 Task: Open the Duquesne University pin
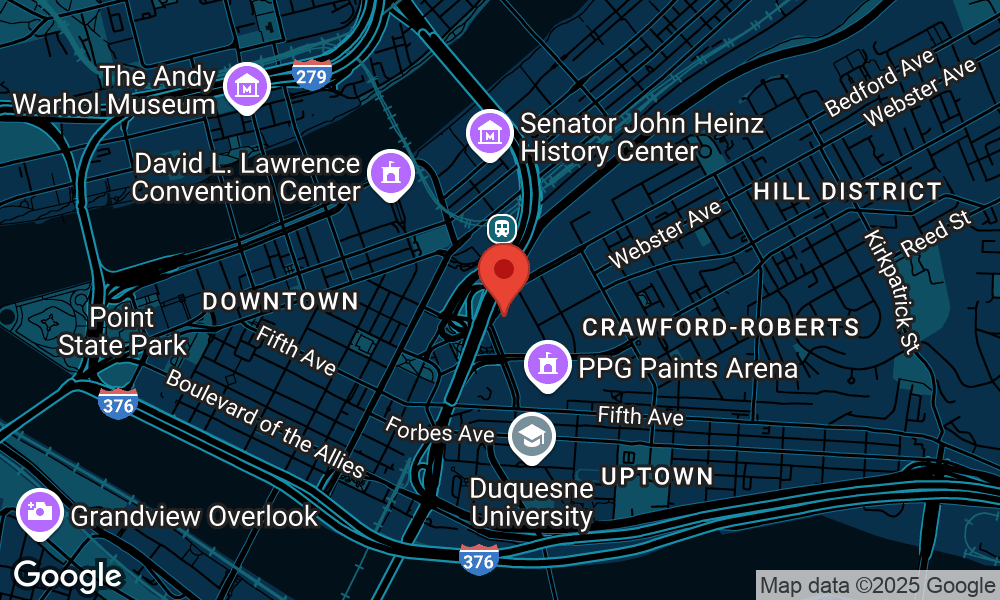pos(532,436)
